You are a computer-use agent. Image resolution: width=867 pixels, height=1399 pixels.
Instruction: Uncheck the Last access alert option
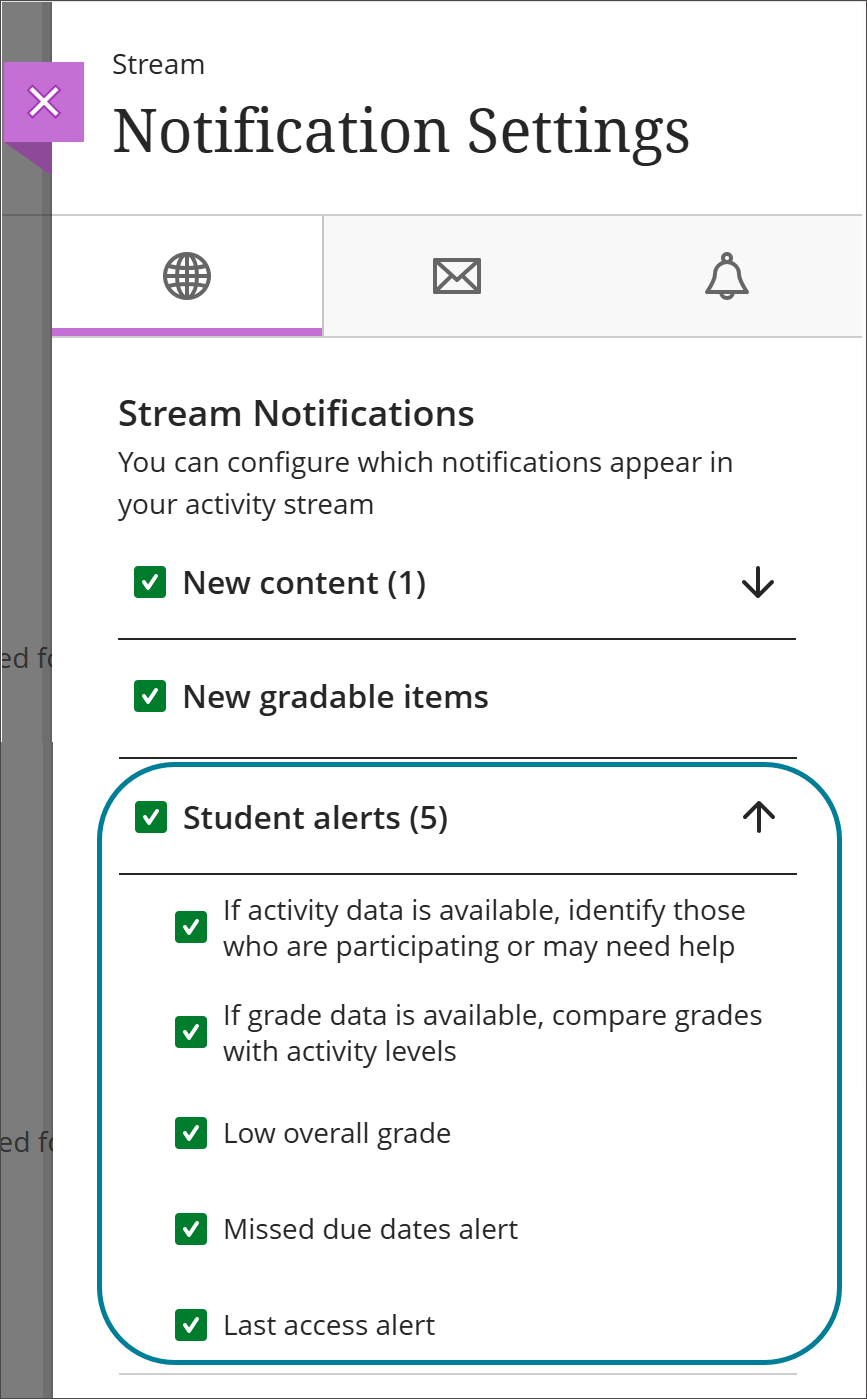click(190, 1325)
